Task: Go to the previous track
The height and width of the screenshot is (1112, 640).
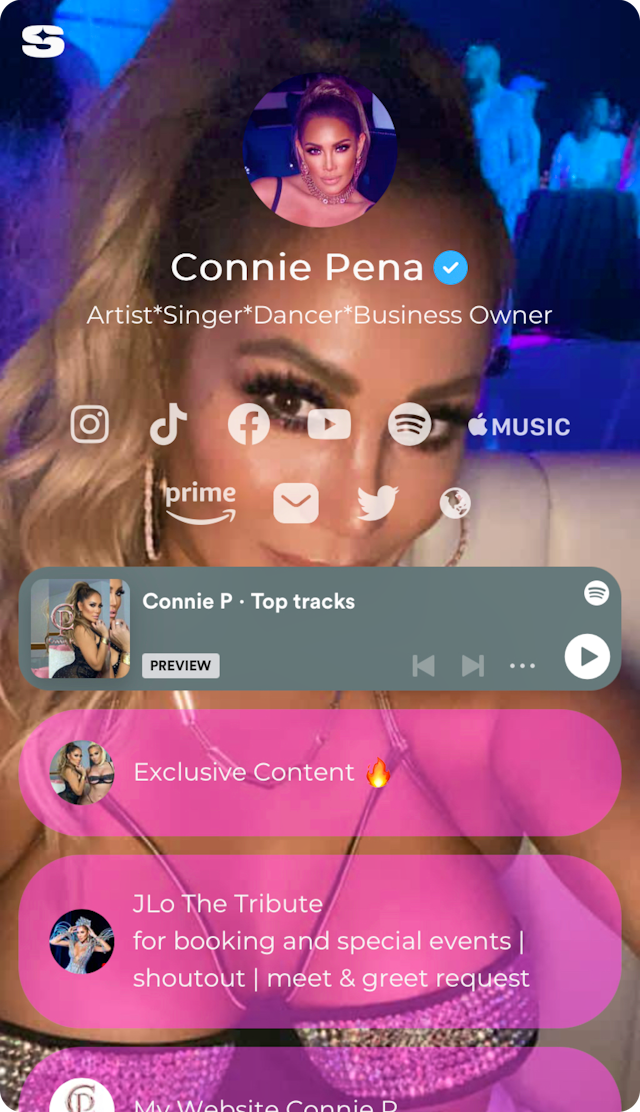Action: coord(423,665)
